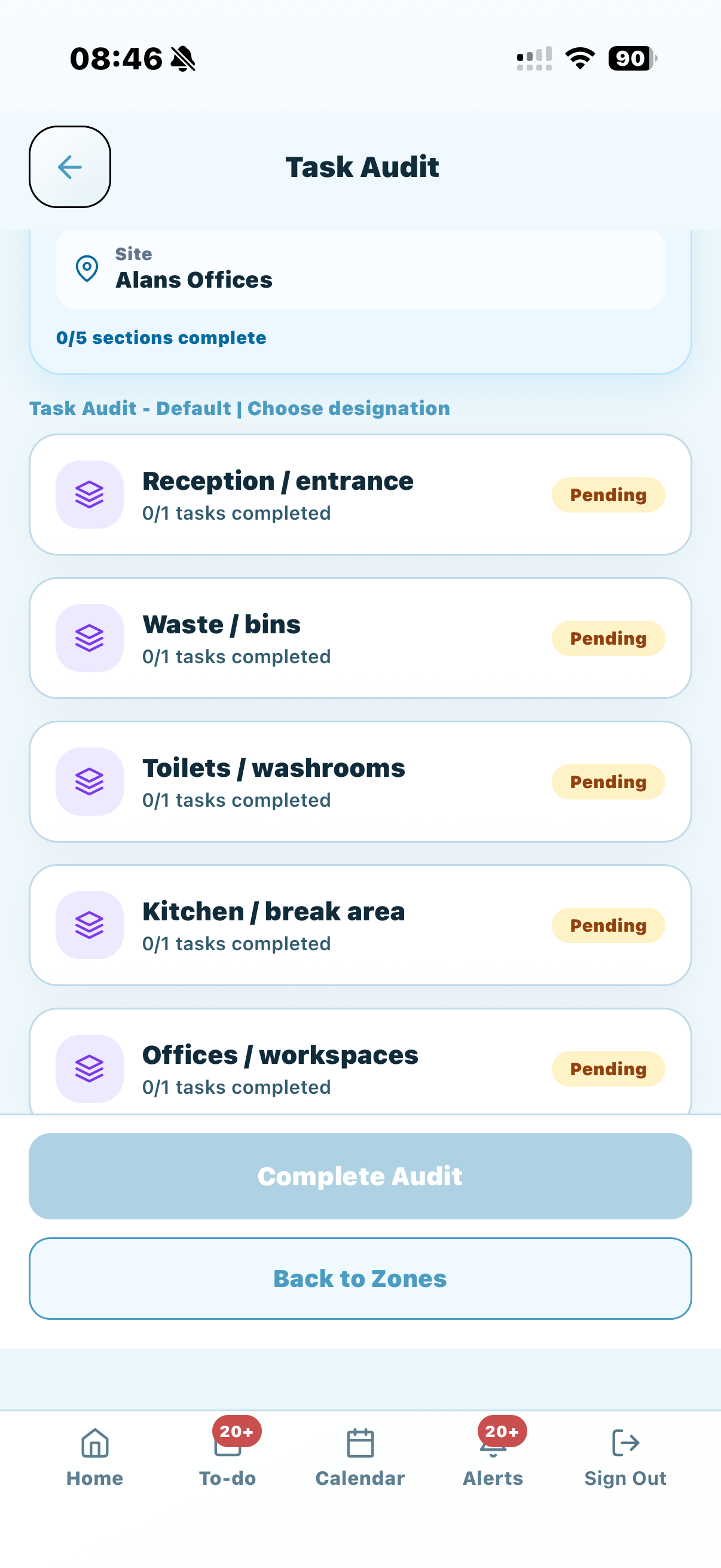Tap the Complete Audit button

point(360,1176)
